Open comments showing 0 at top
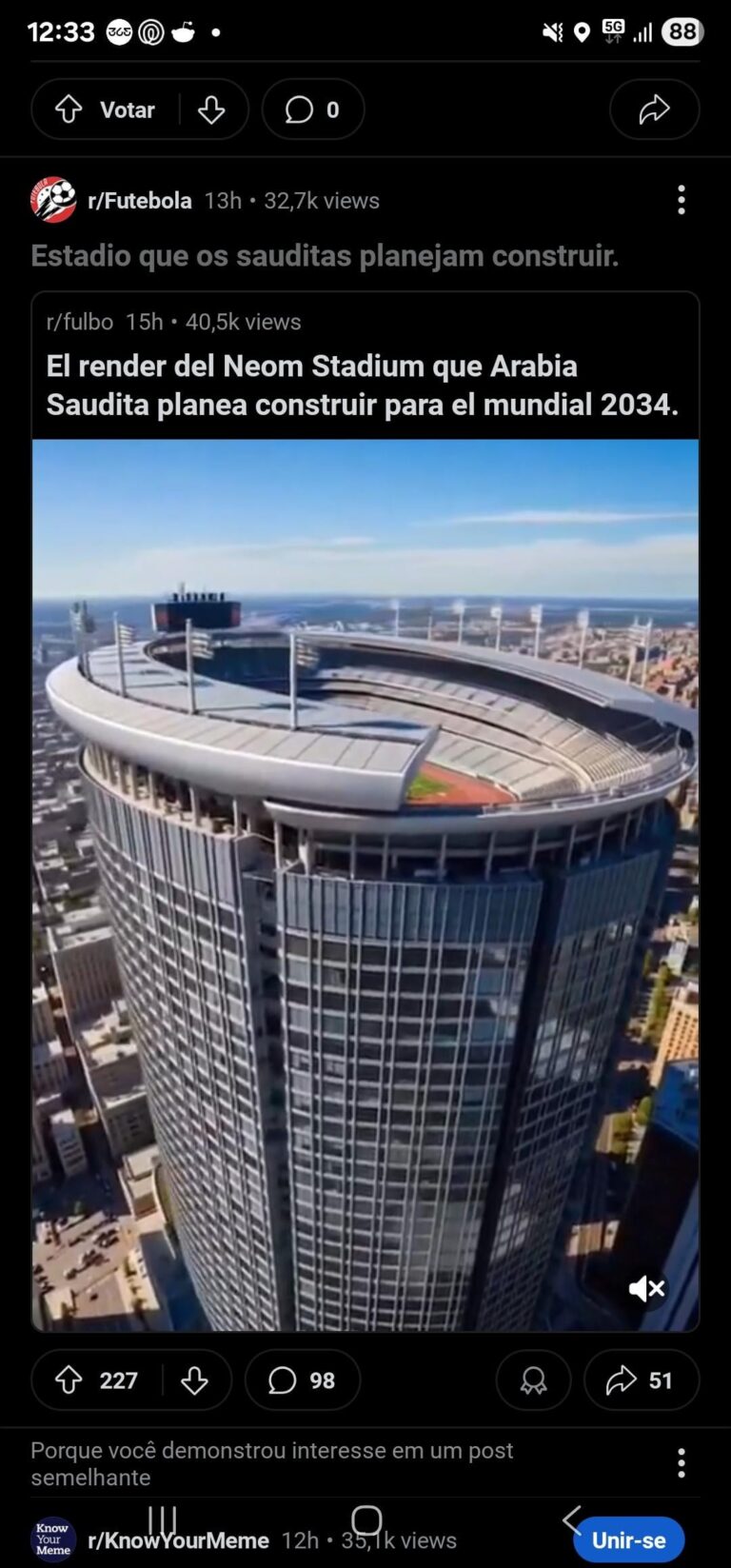The image size is (731, 1568). [313, 109]
